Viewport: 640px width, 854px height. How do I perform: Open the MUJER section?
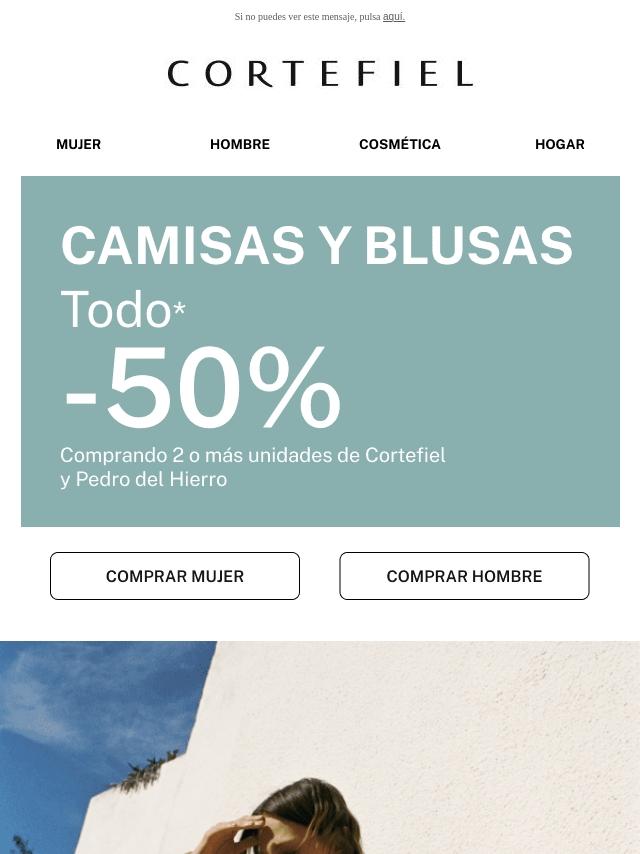click(x=78, y=144)
